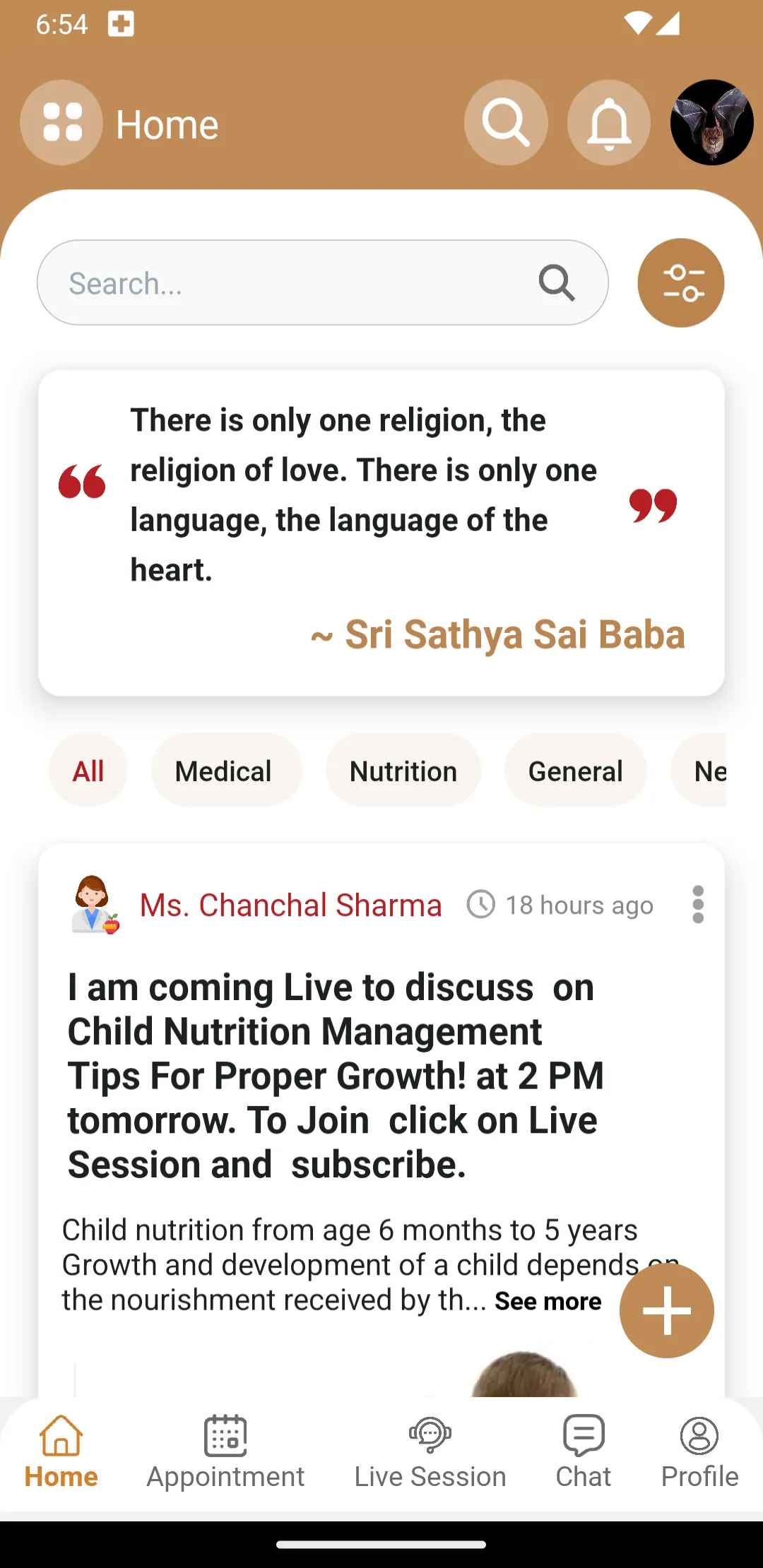Go to the Profile tab
This screenshot has height=1568, width=763.
699,1454
